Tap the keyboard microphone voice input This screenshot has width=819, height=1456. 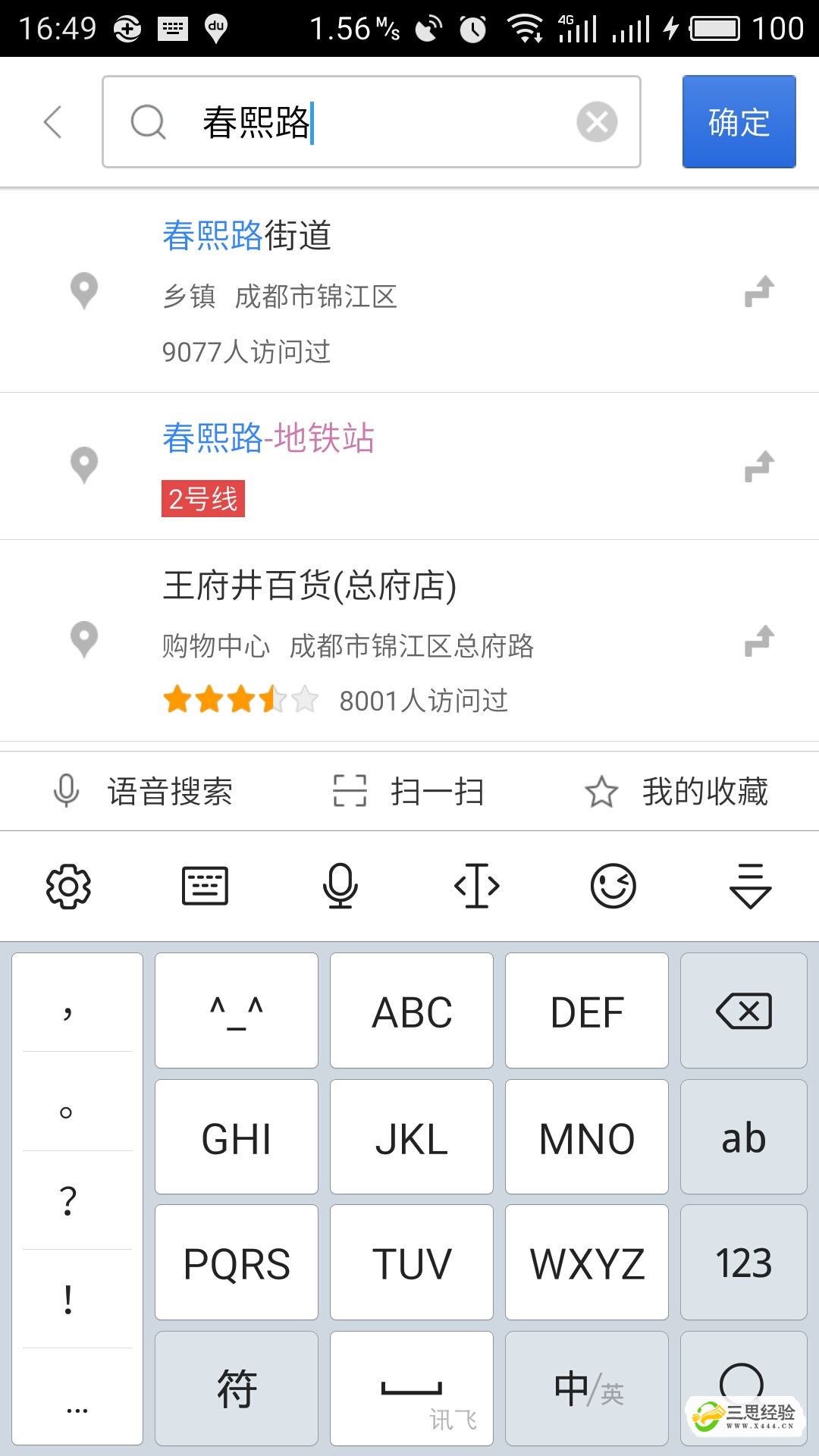[x=340, y=886]
